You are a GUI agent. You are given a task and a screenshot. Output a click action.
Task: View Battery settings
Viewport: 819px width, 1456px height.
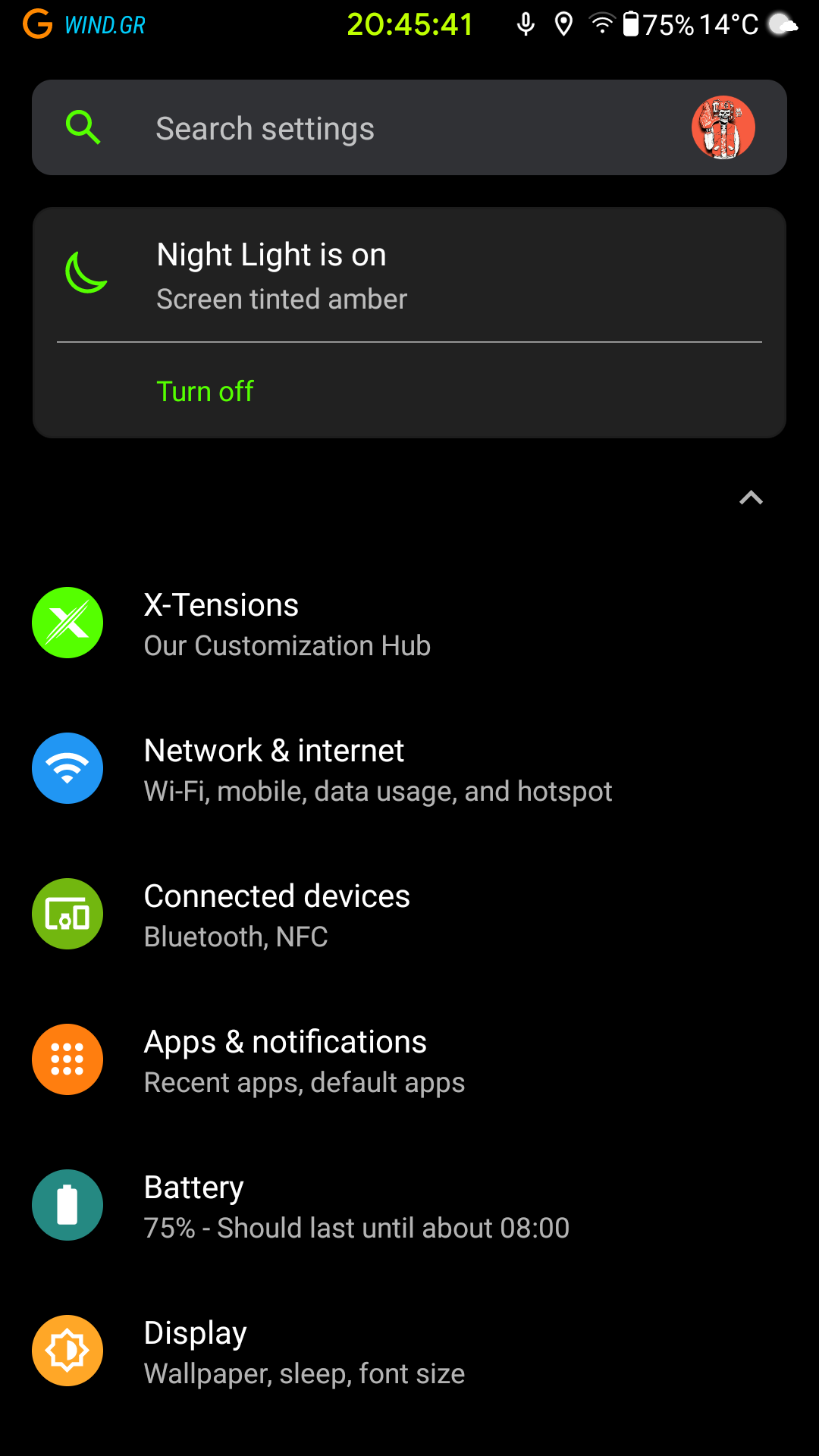pos(409,1206)
